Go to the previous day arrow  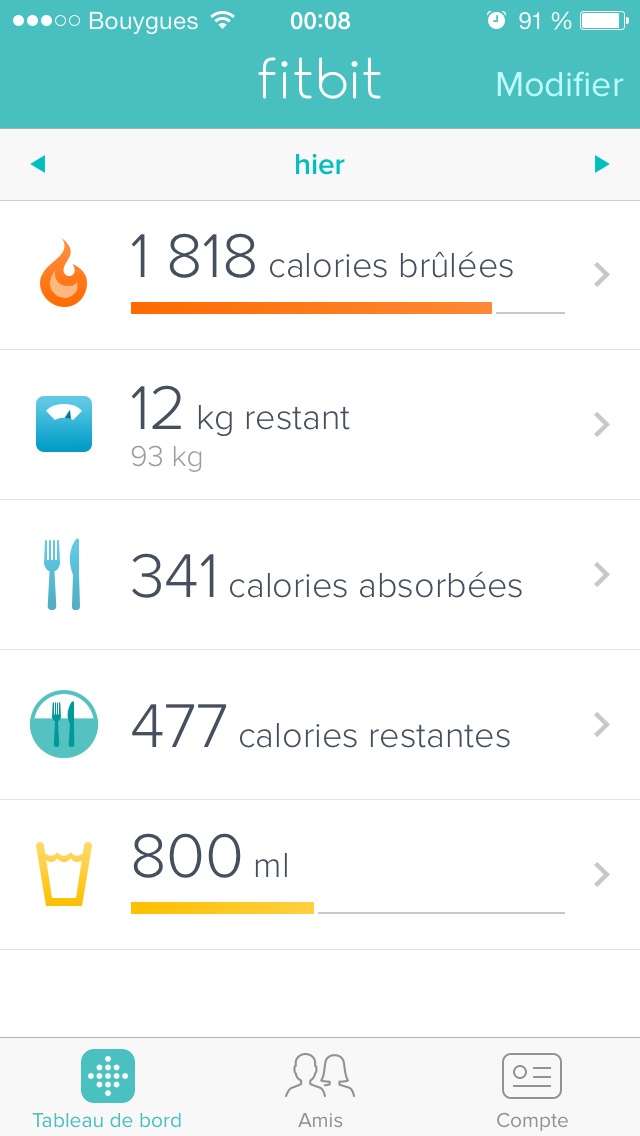tap(38, 164)
